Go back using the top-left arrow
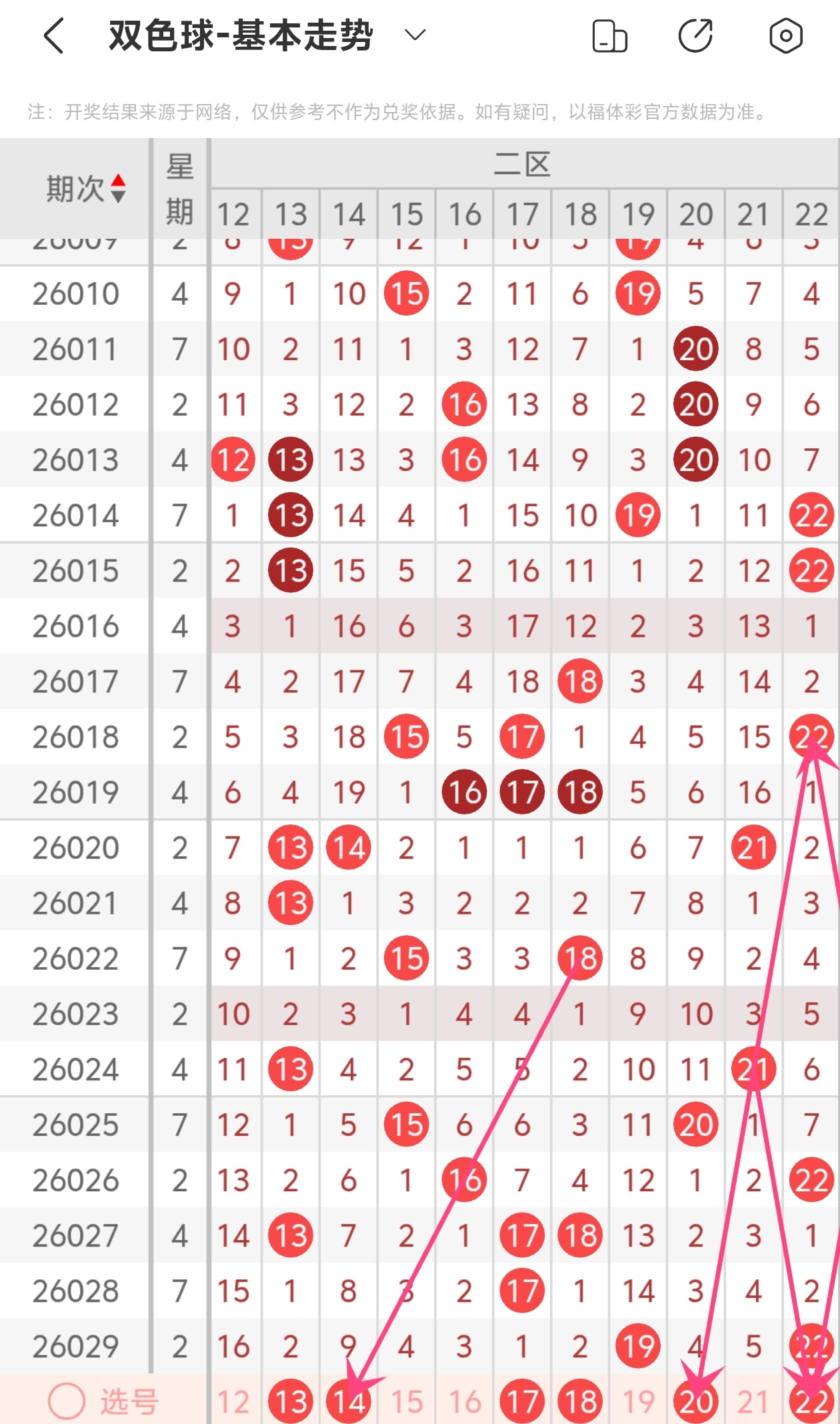 (x=55, y=36)
